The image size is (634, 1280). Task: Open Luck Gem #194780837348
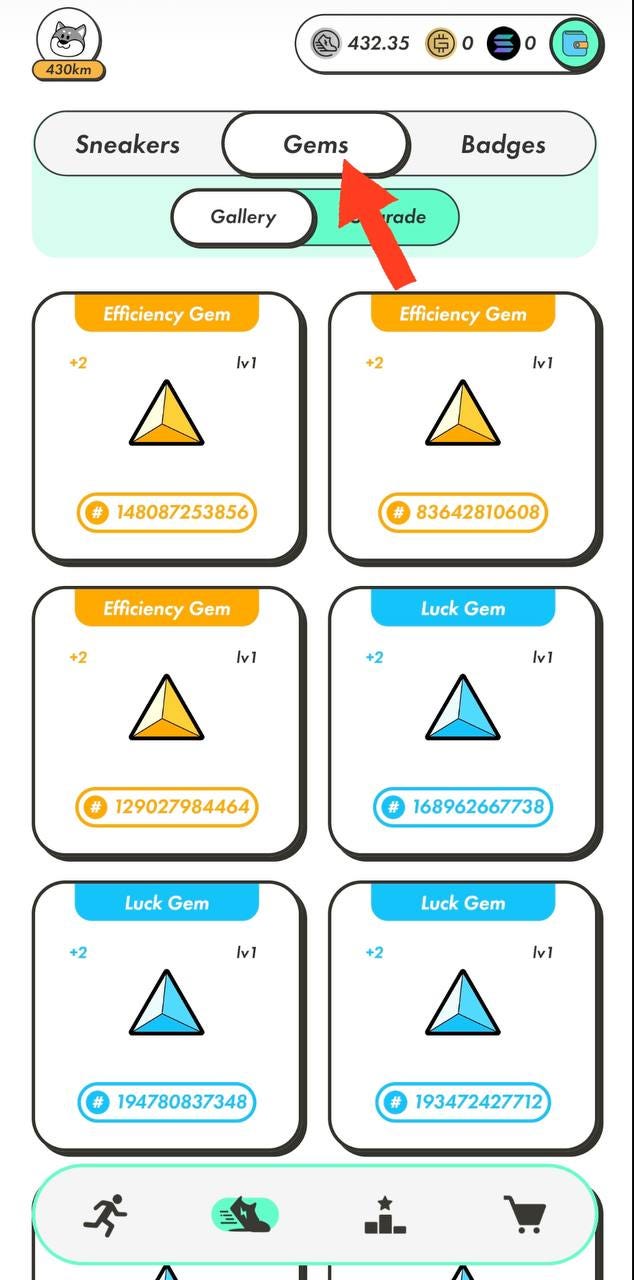point(167,1017)
